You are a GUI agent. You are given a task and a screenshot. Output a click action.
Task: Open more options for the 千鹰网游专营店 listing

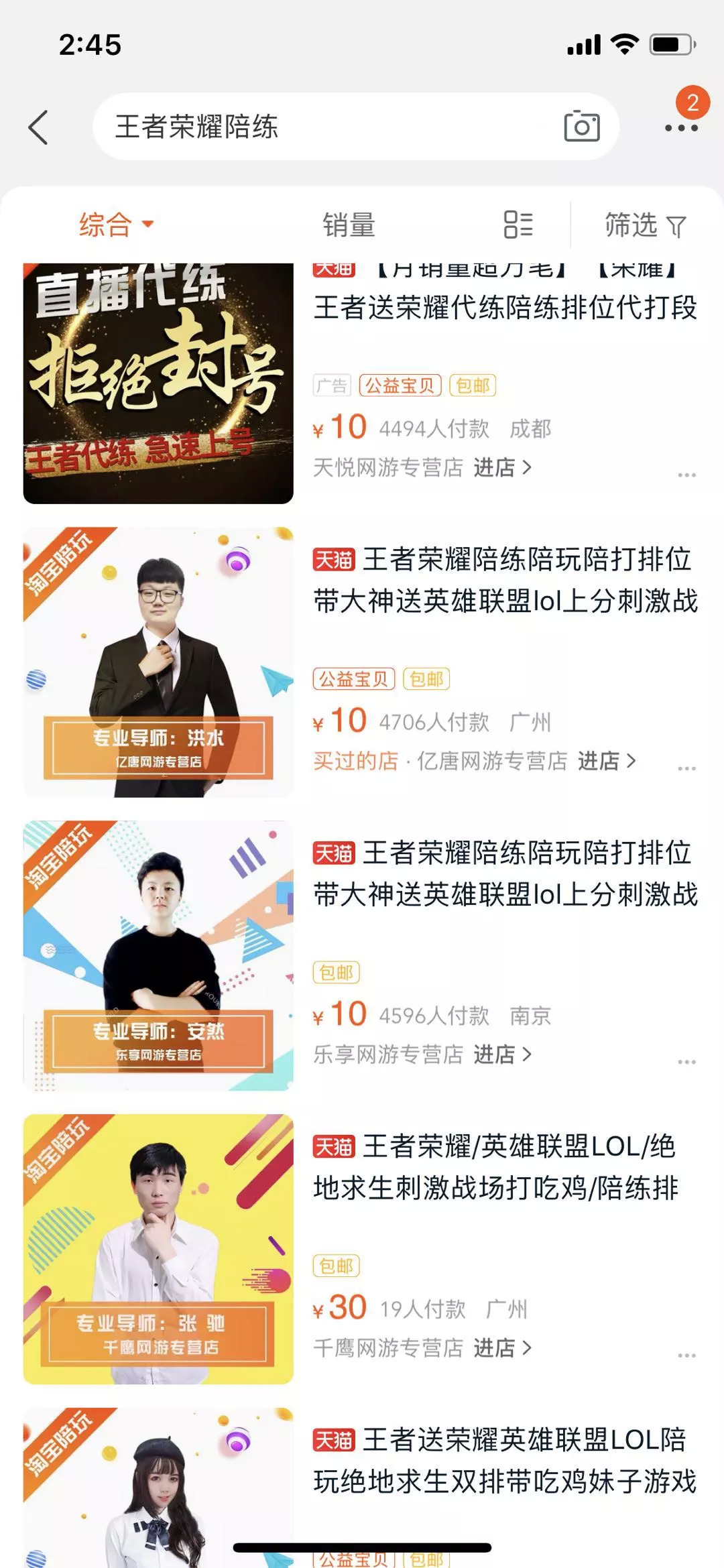pos(686,1355)
